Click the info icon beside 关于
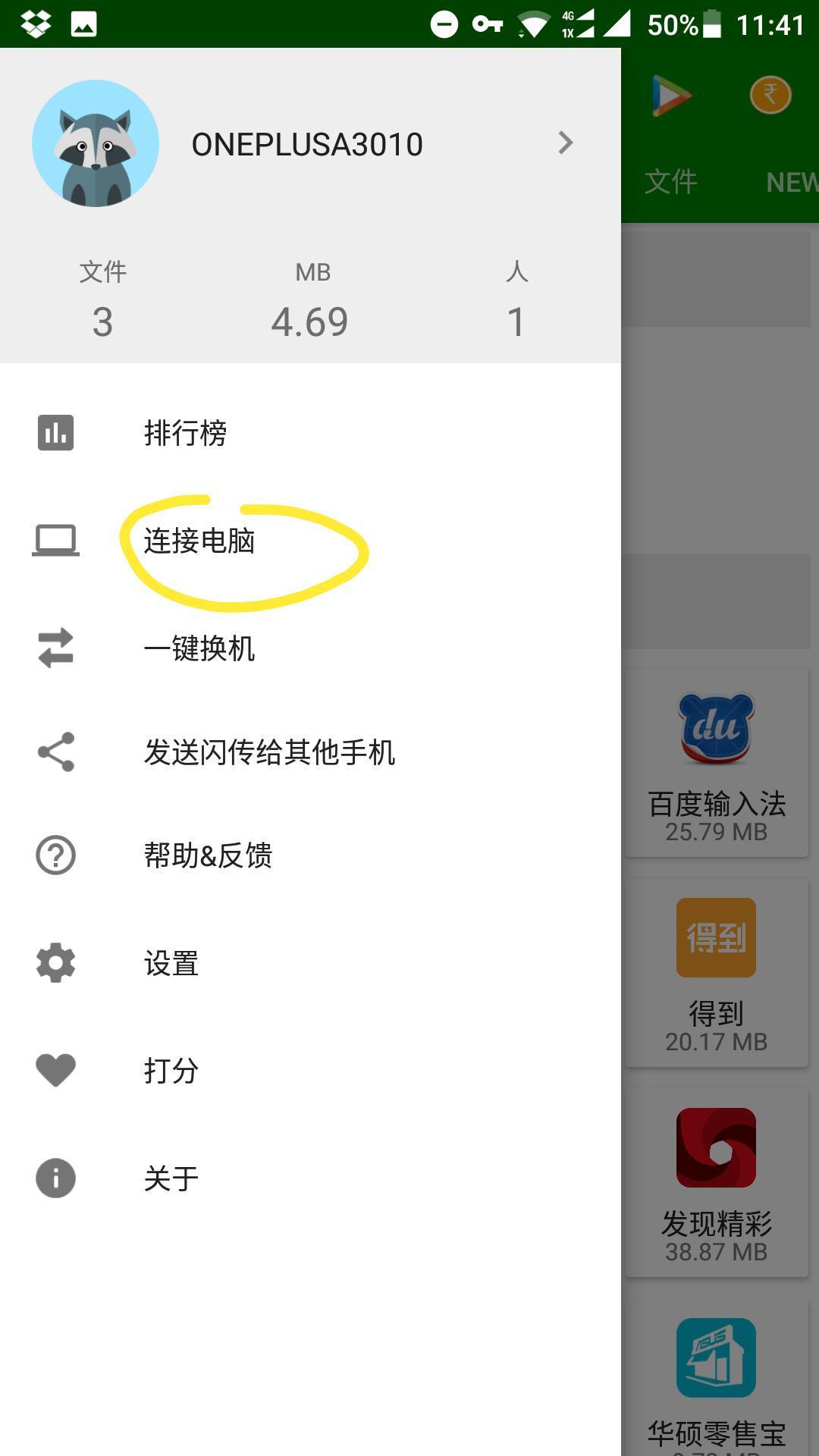 (55, 1177)
